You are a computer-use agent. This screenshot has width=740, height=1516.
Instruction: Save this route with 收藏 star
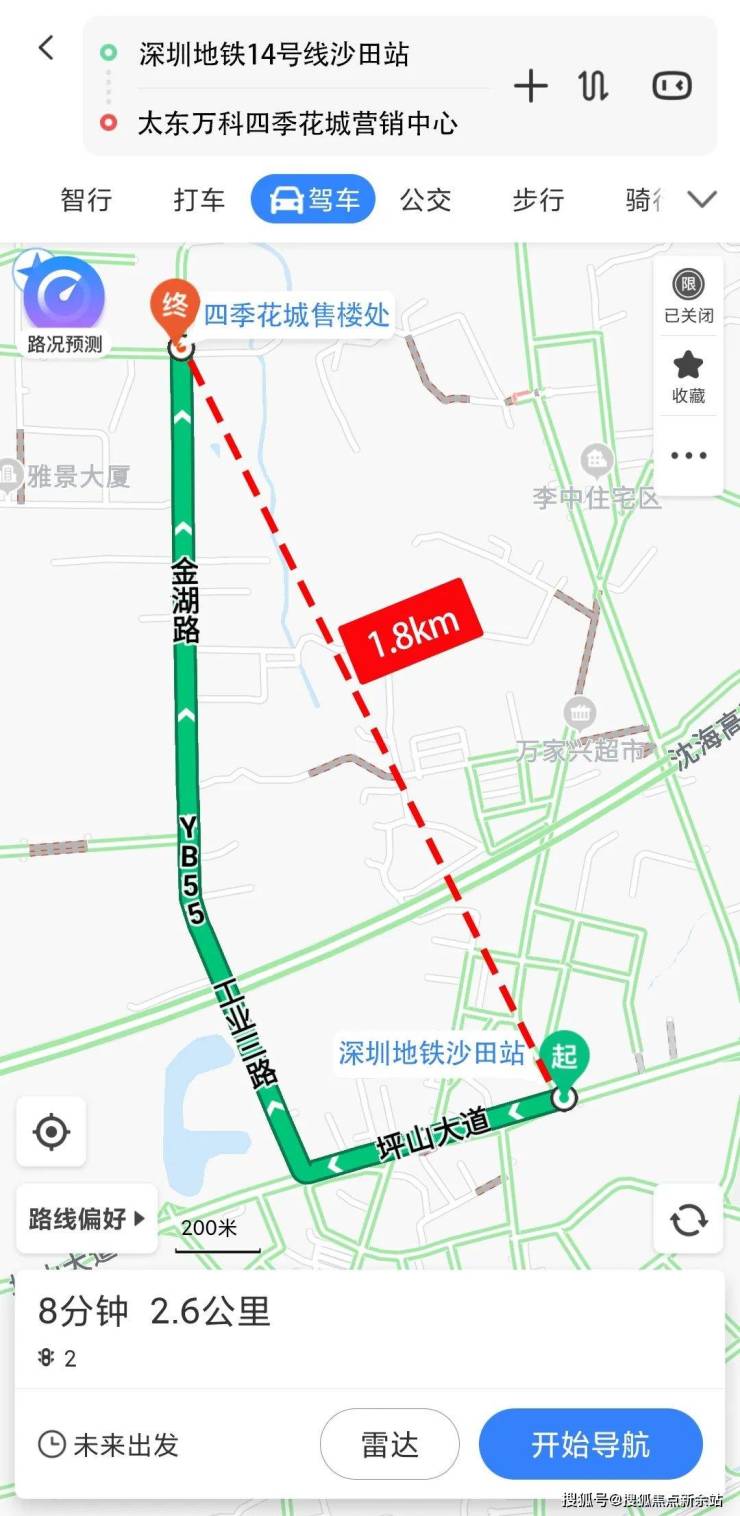pos(689,377)
